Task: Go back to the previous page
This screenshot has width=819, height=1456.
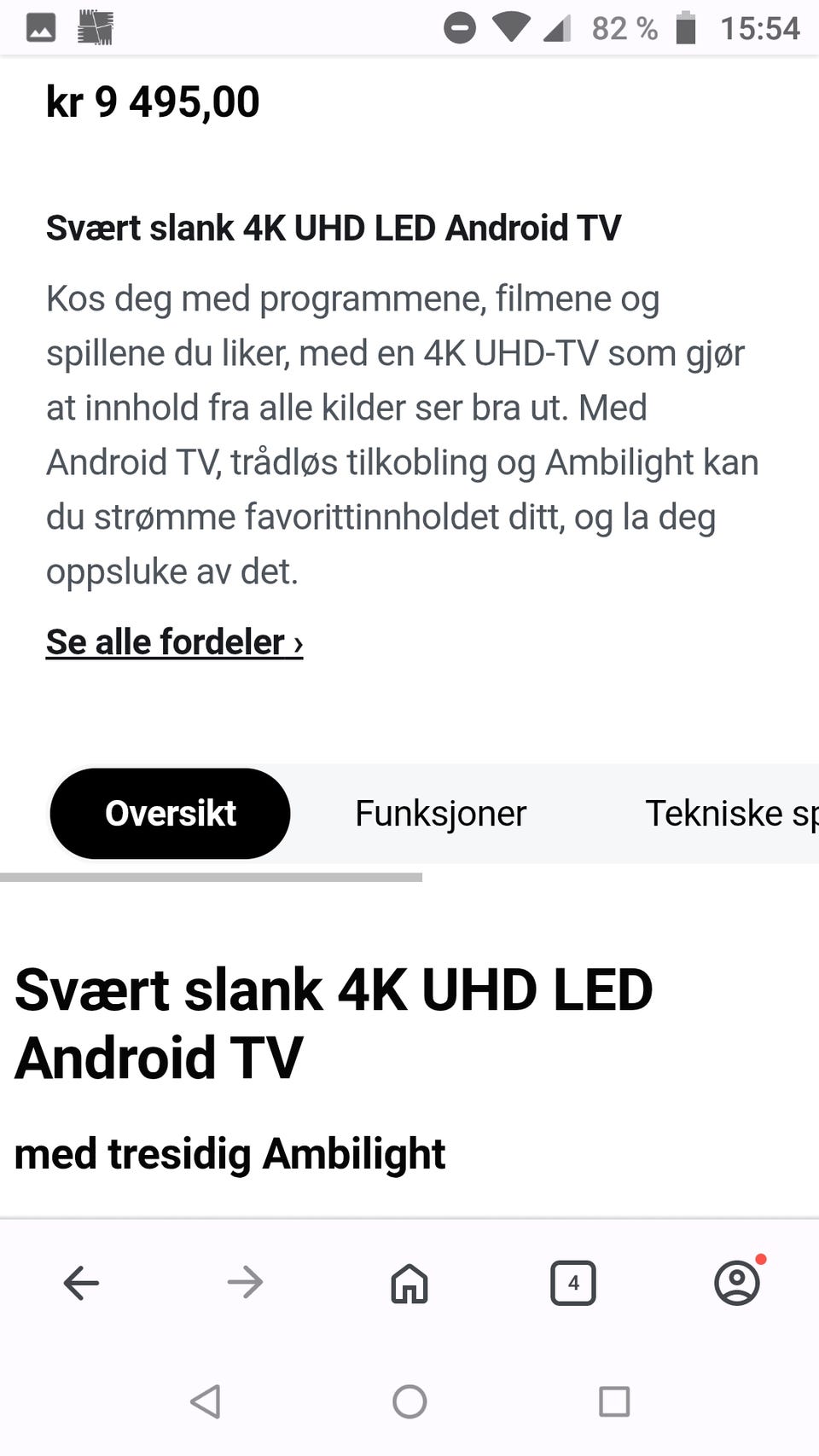Action: point(82,1283)
